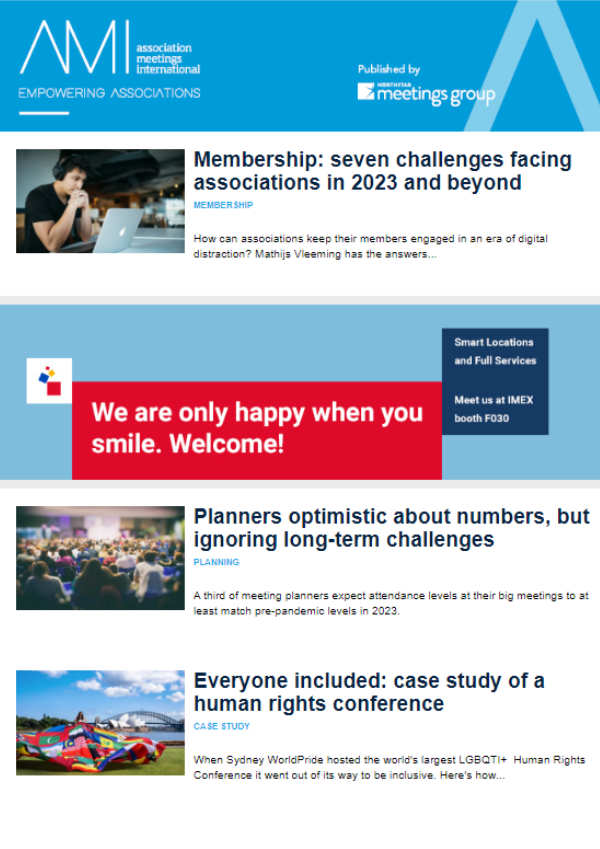Viewport: 600px width, 849px height.
Task: Open the MEMBERSHIP category tag
Action: coord(223,205)
